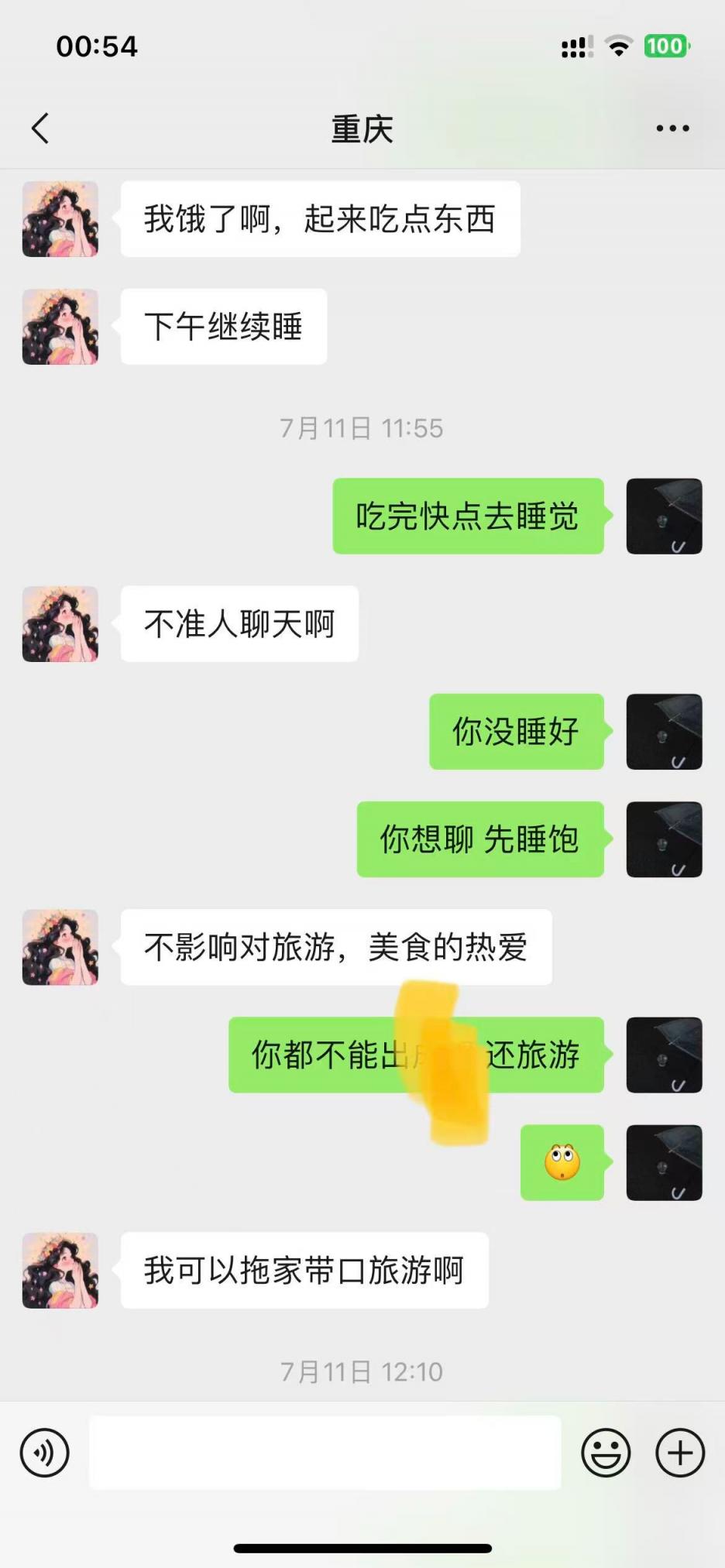This screenshot has height=1568, width=725.
Task: Switch to voice message input
Action: click(45, 1453)
